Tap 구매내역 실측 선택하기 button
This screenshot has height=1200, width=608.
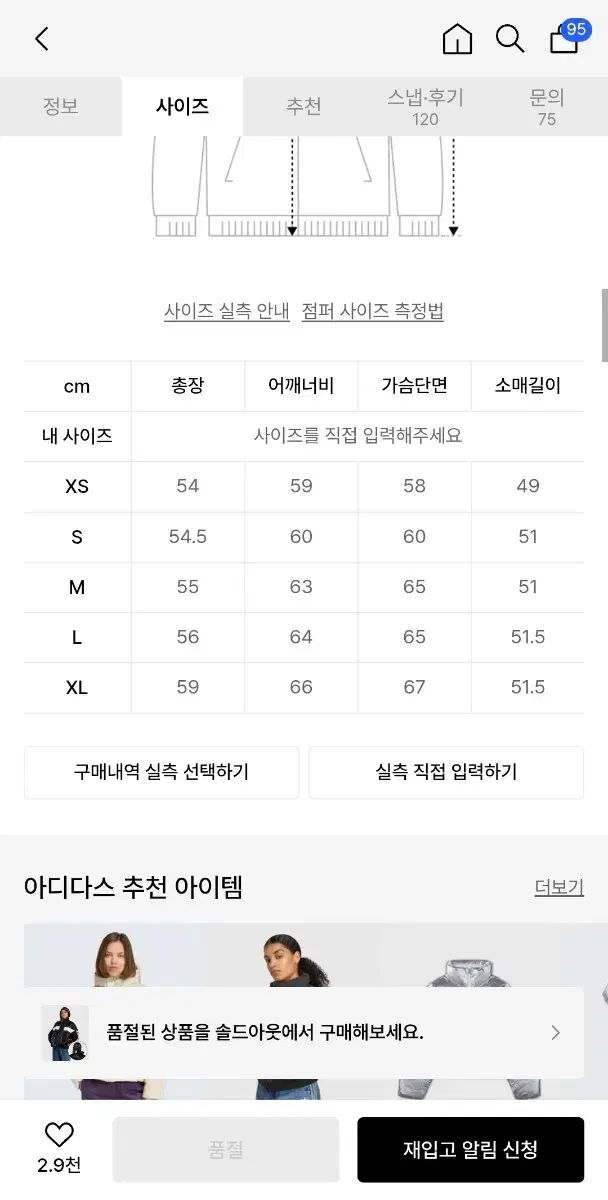tap(161, 772)
